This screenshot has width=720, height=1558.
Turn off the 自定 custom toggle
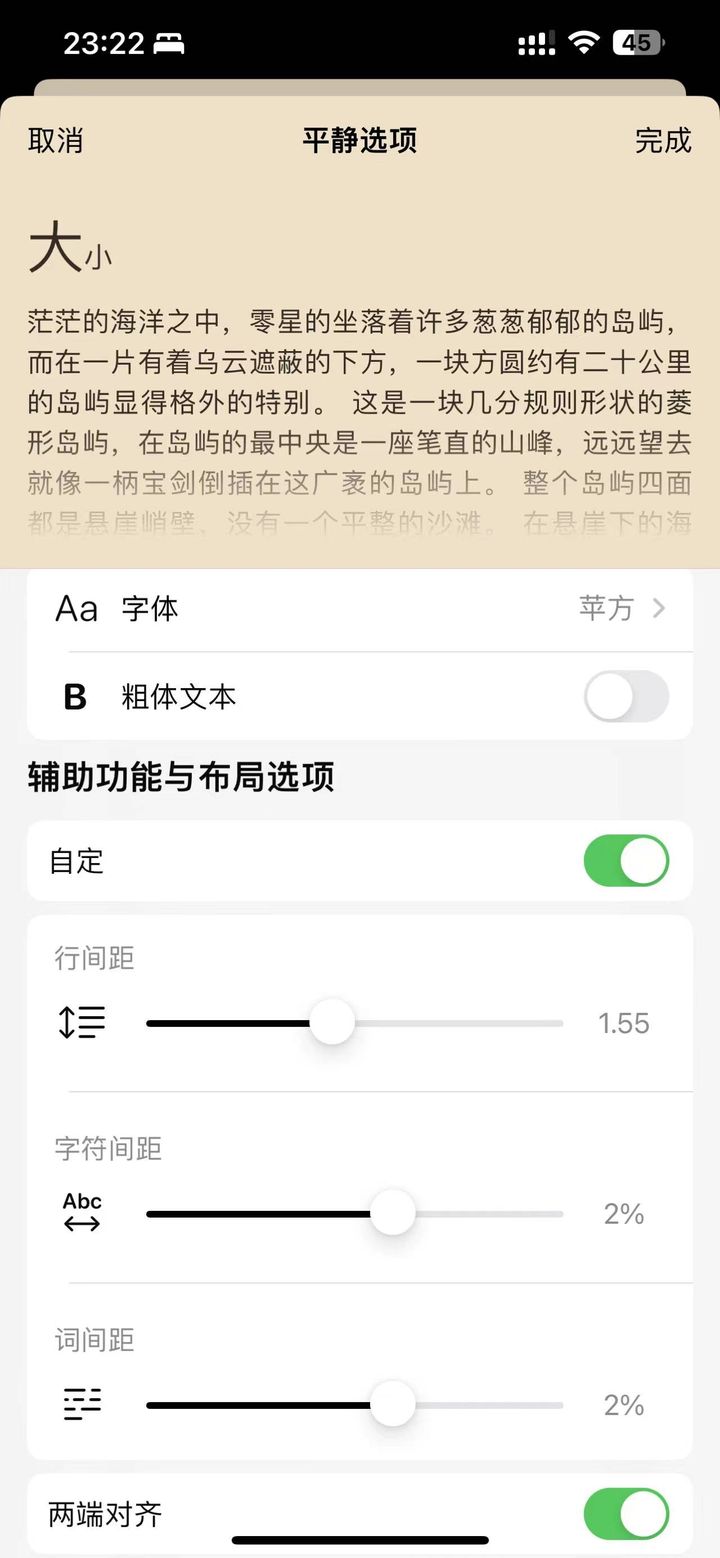[x=626, y=861]
